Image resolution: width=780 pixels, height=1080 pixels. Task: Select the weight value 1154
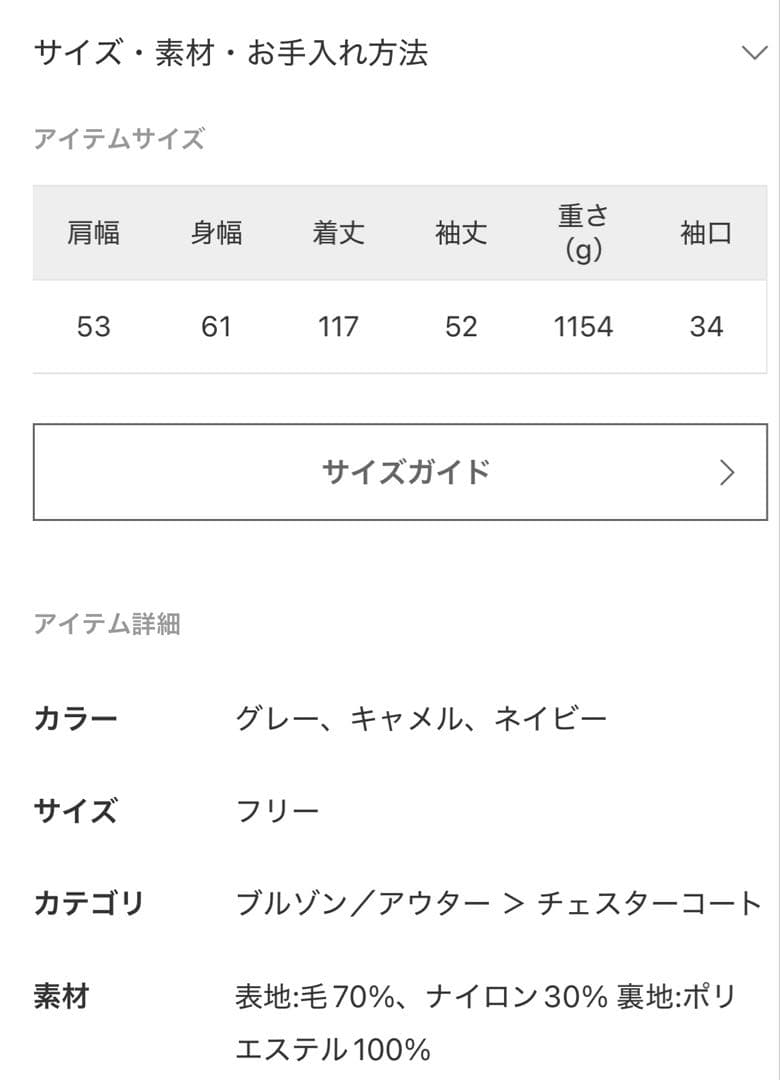(x=582, y=326)
